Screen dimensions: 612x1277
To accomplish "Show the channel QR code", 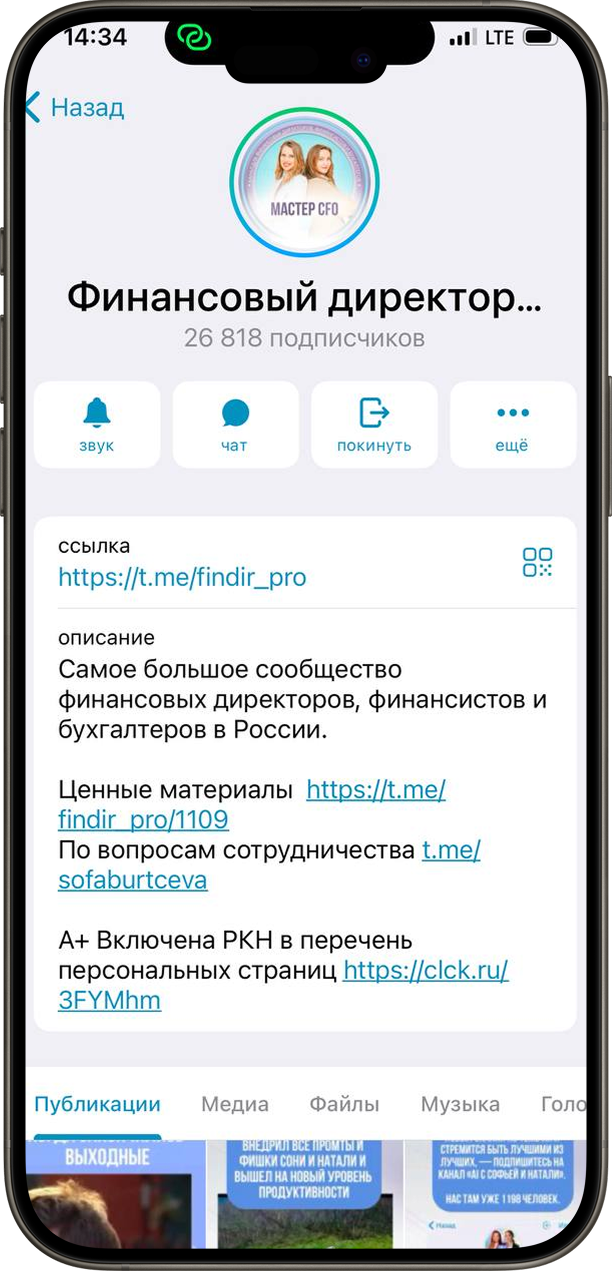I will coord(537,562).
